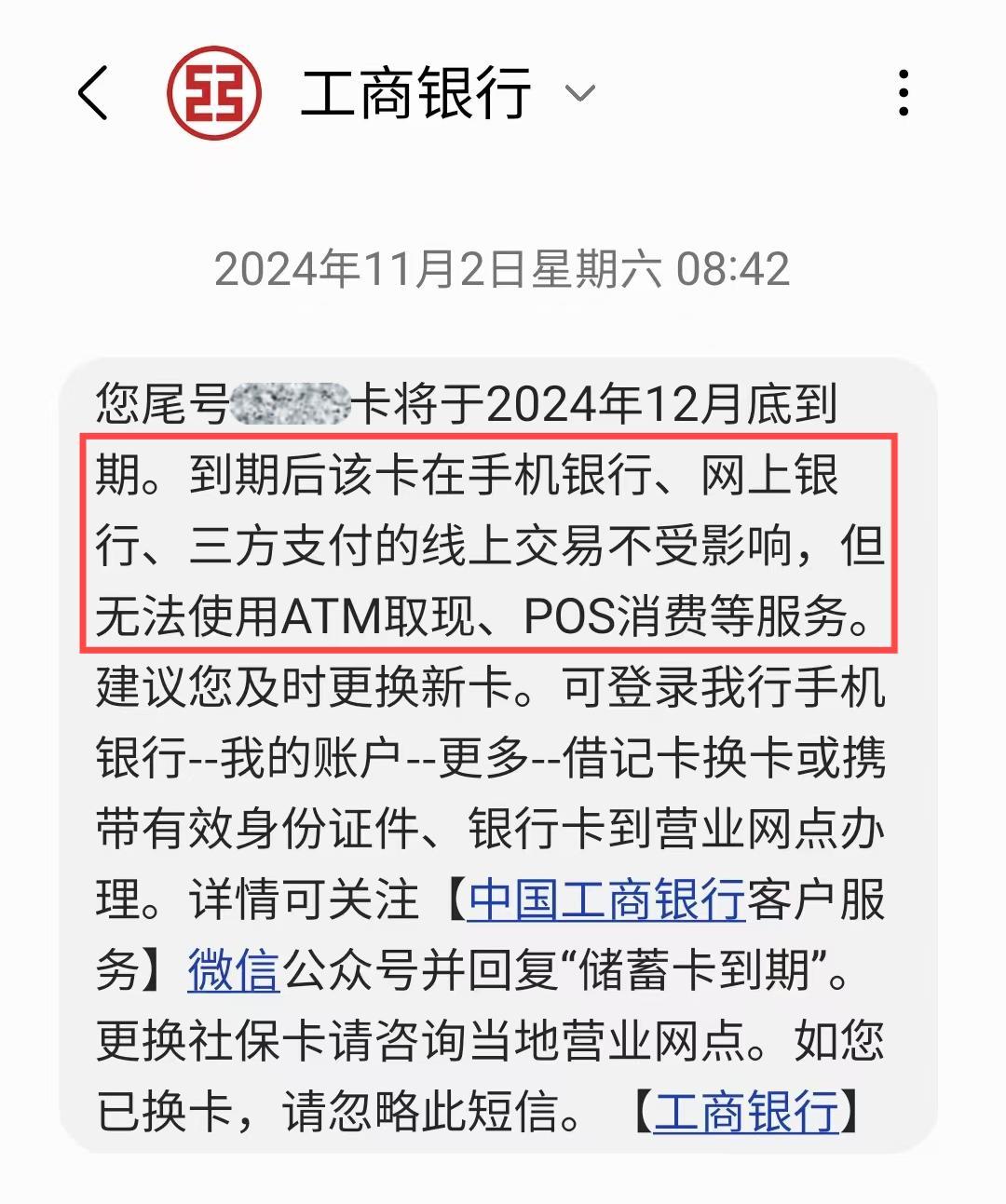Image resolution: width=1006 pixels, height=1204 pixels.
Task: Open the 中国工商银行 underlined link
Action: pyautogui.click(x=606, y=900)
